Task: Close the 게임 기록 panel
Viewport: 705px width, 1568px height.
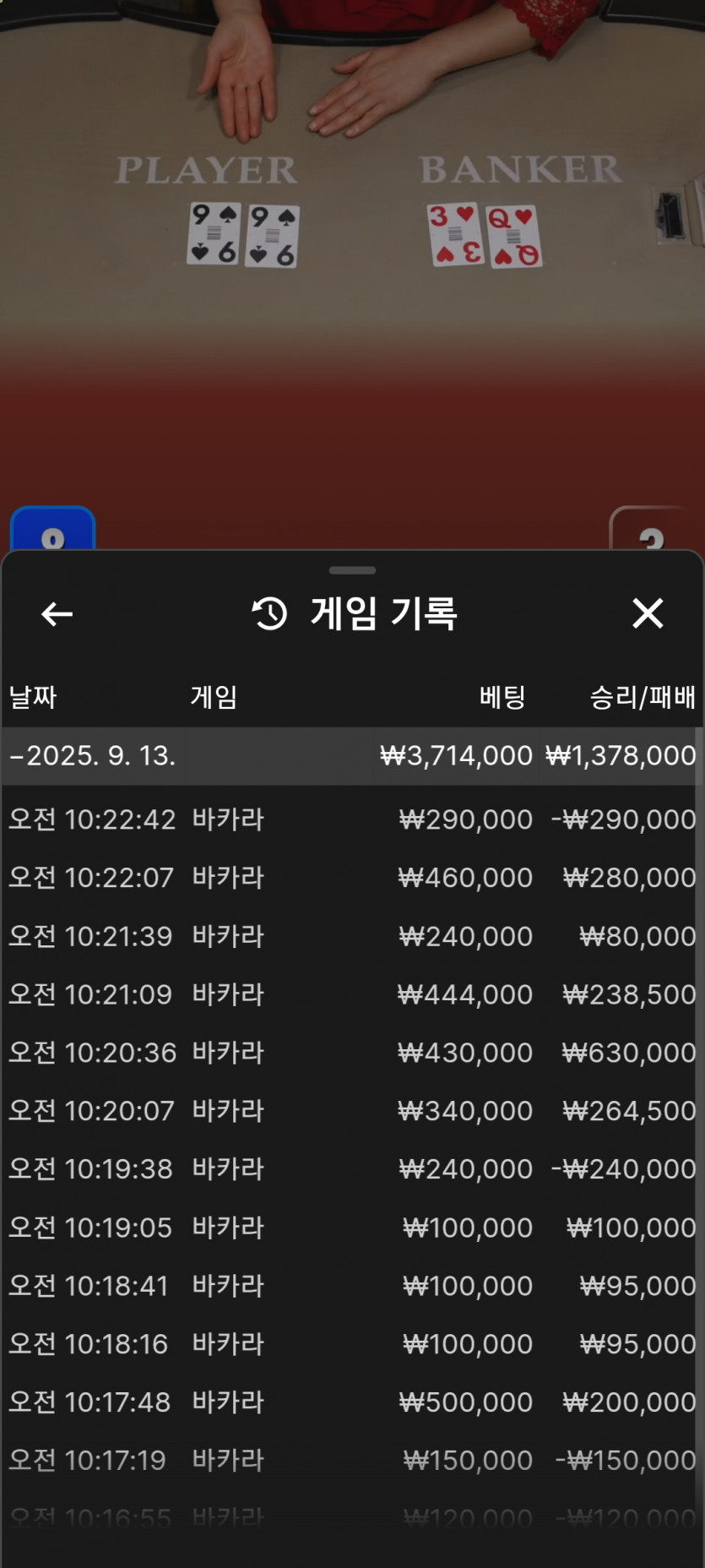Action: [648, 613]
